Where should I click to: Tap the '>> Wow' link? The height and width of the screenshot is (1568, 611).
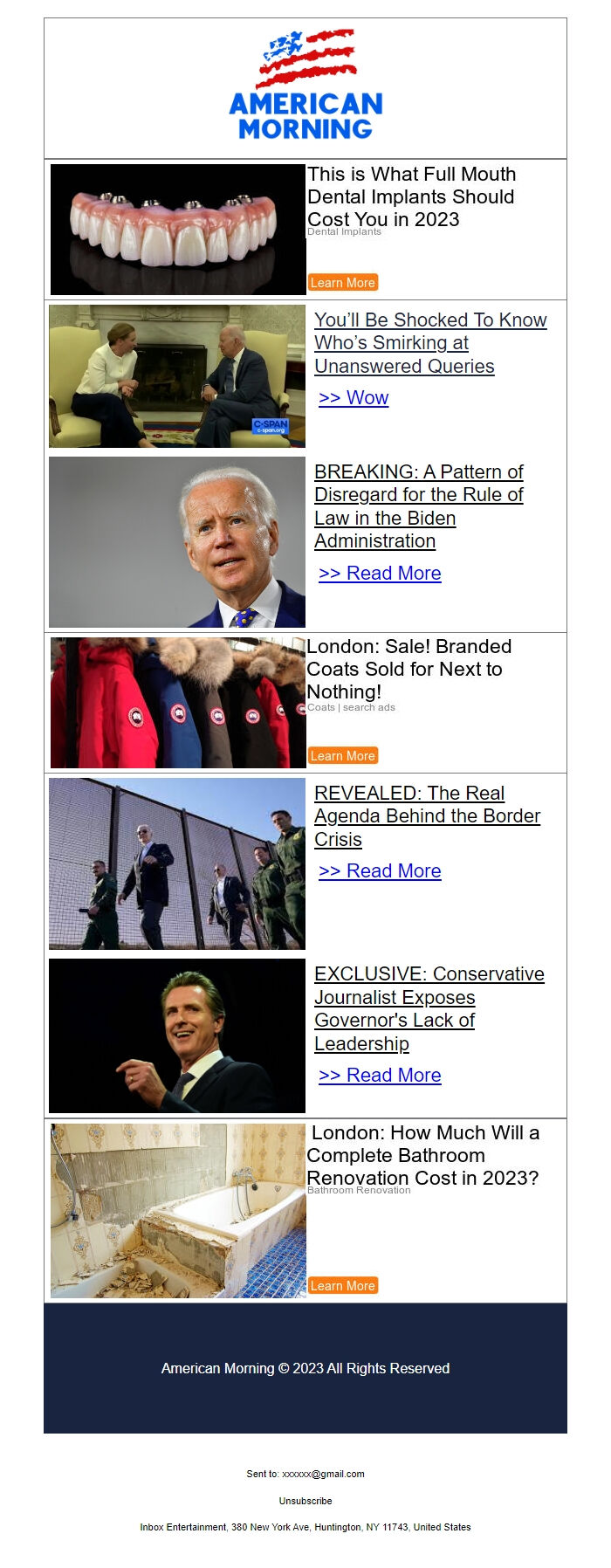click(354, 398)
